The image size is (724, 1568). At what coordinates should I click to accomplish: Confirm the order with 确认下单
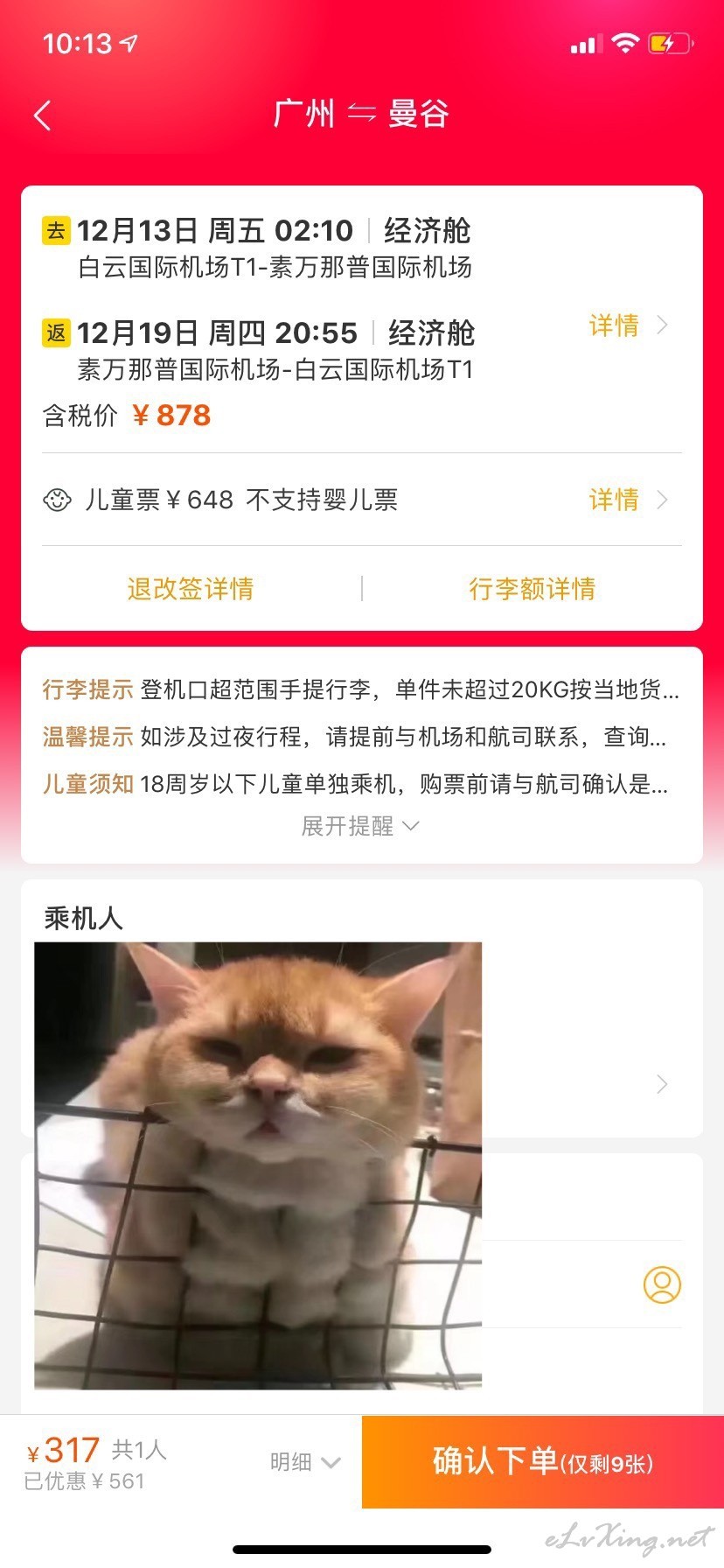coord(543,1461)
